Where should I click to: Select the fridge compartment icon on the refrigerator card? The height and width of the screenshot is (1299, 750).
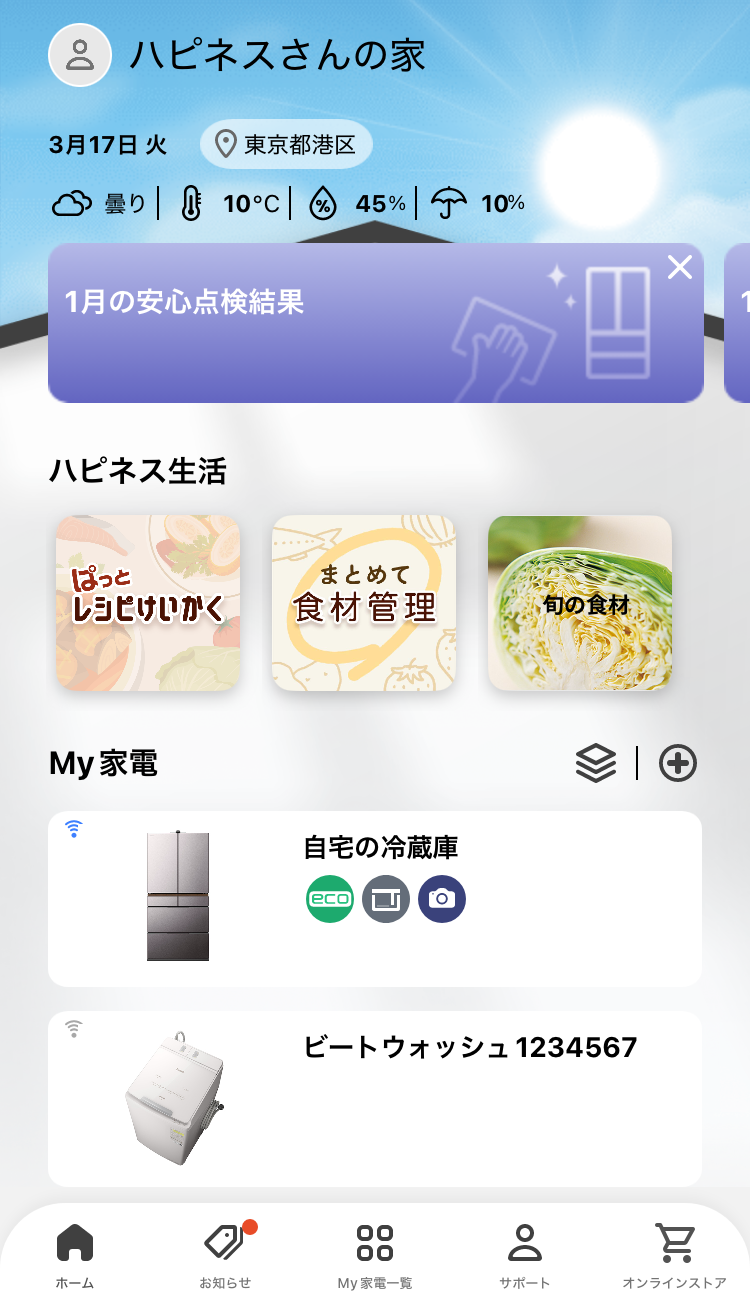pos(385,898)
